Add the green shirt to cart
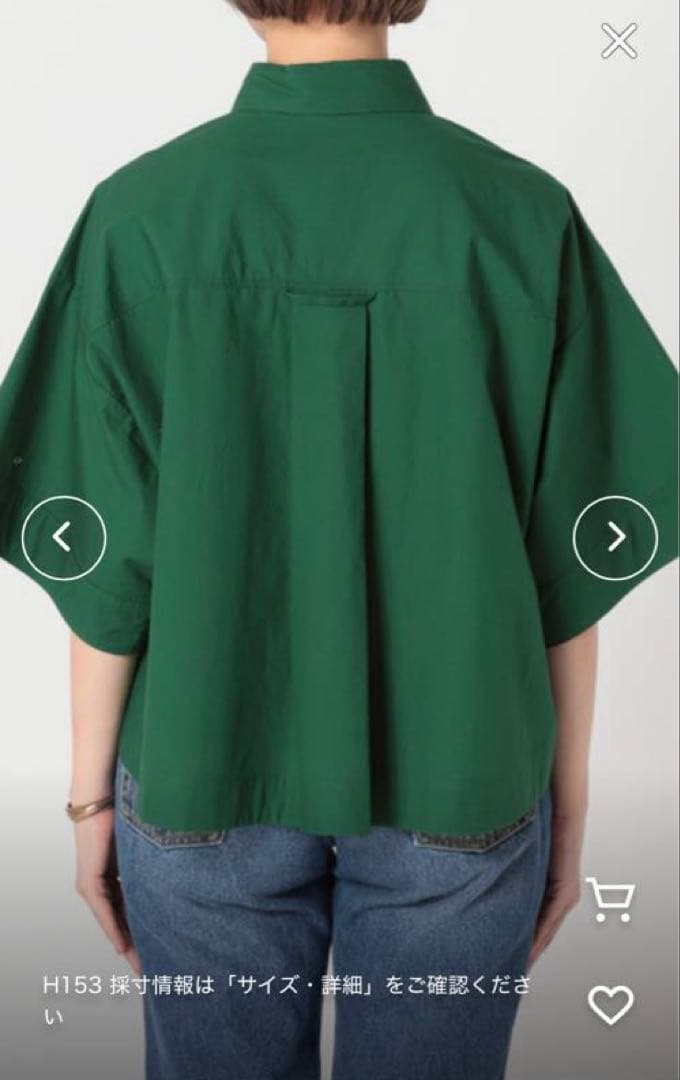The image size is (680, 1080). [x=610, y=900]
